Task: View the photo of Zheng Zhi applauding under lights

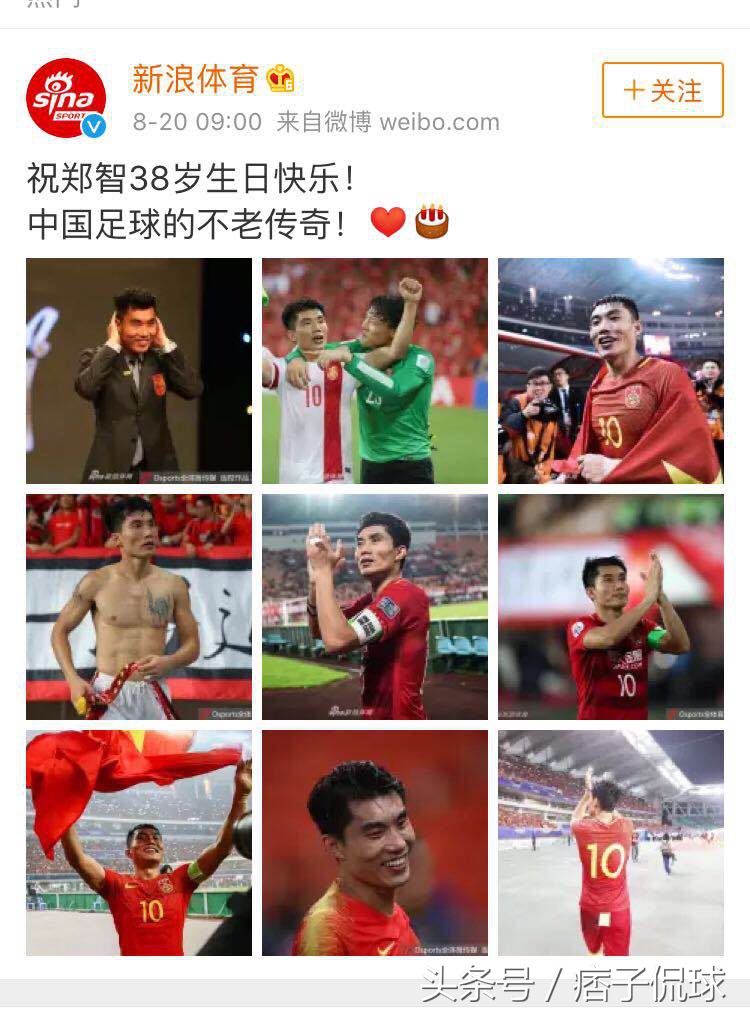Action: [610, 606]
